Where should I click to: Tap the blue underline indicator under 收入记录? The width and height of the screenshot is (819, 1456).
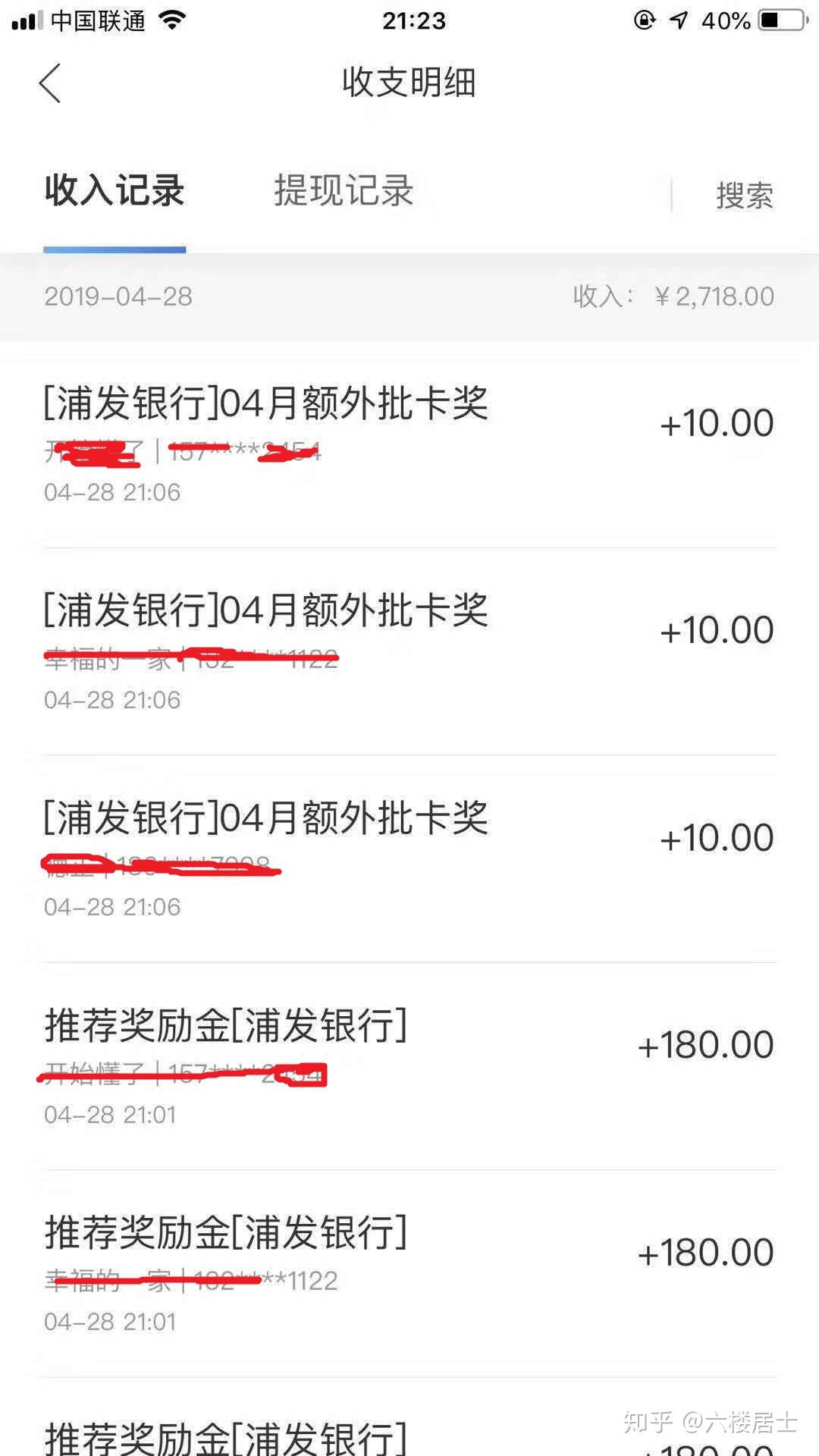(114, 246)
